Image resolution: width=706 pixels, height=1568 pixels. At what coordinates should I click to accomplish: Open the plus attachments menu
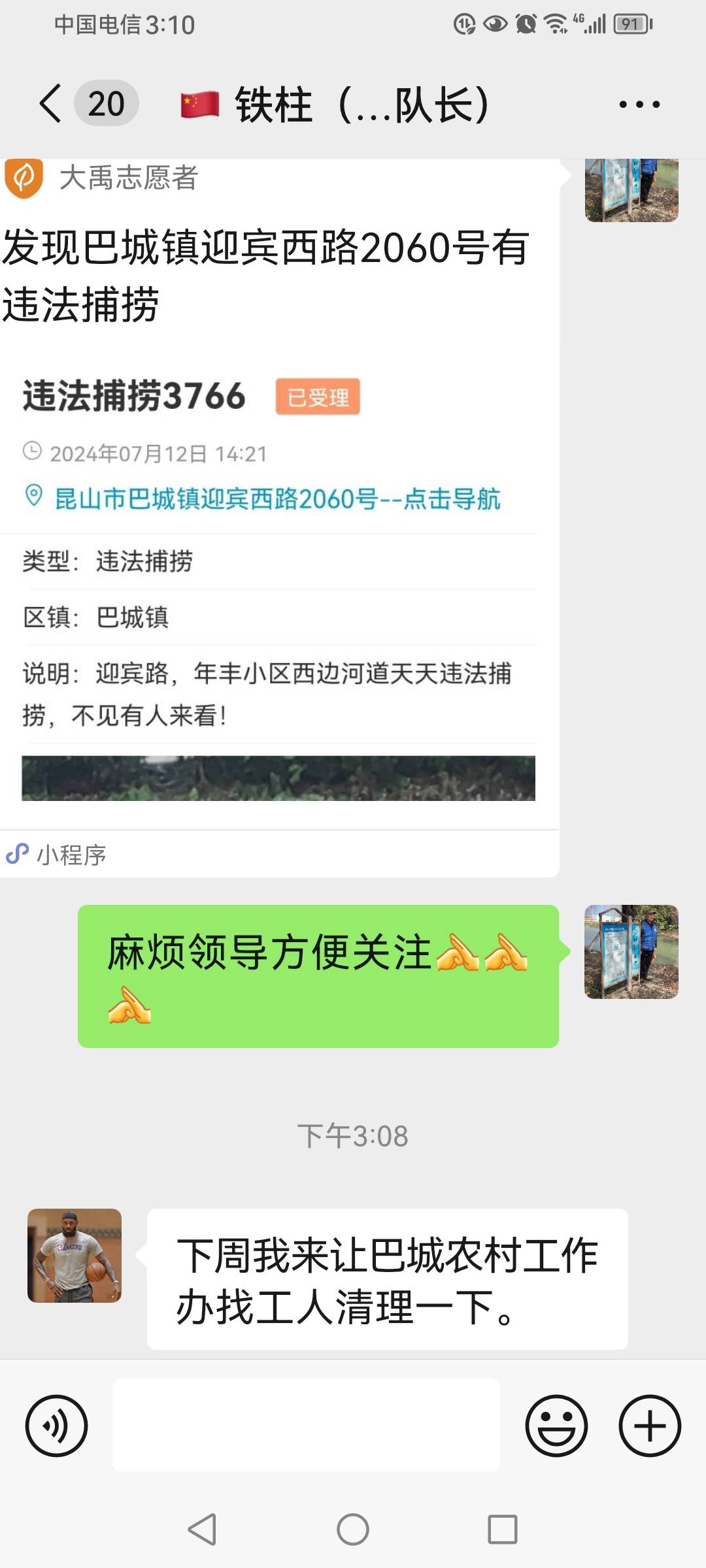[x=650, y=1425]
